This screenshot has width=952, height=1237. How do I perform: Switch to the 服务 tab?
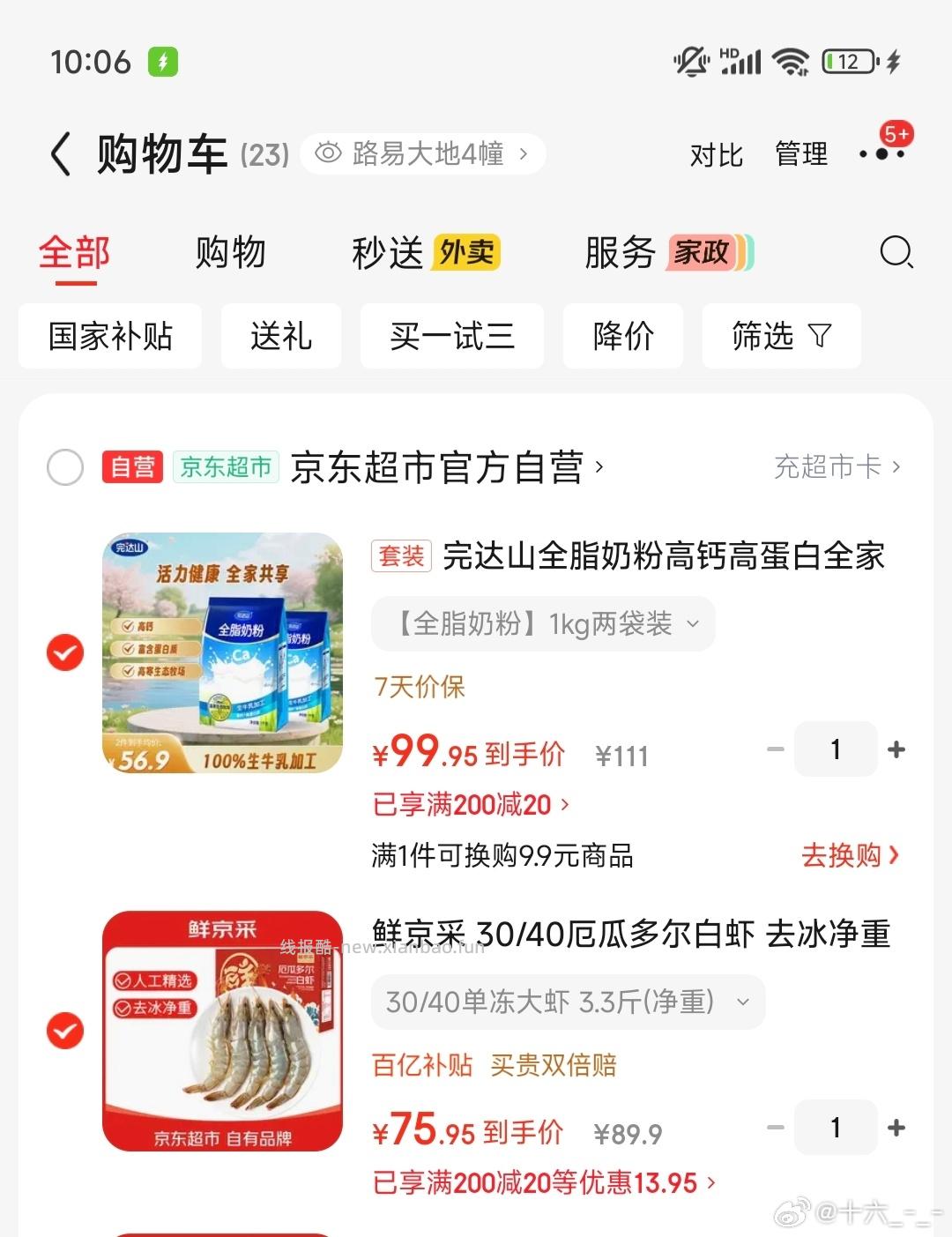point(620,253)
